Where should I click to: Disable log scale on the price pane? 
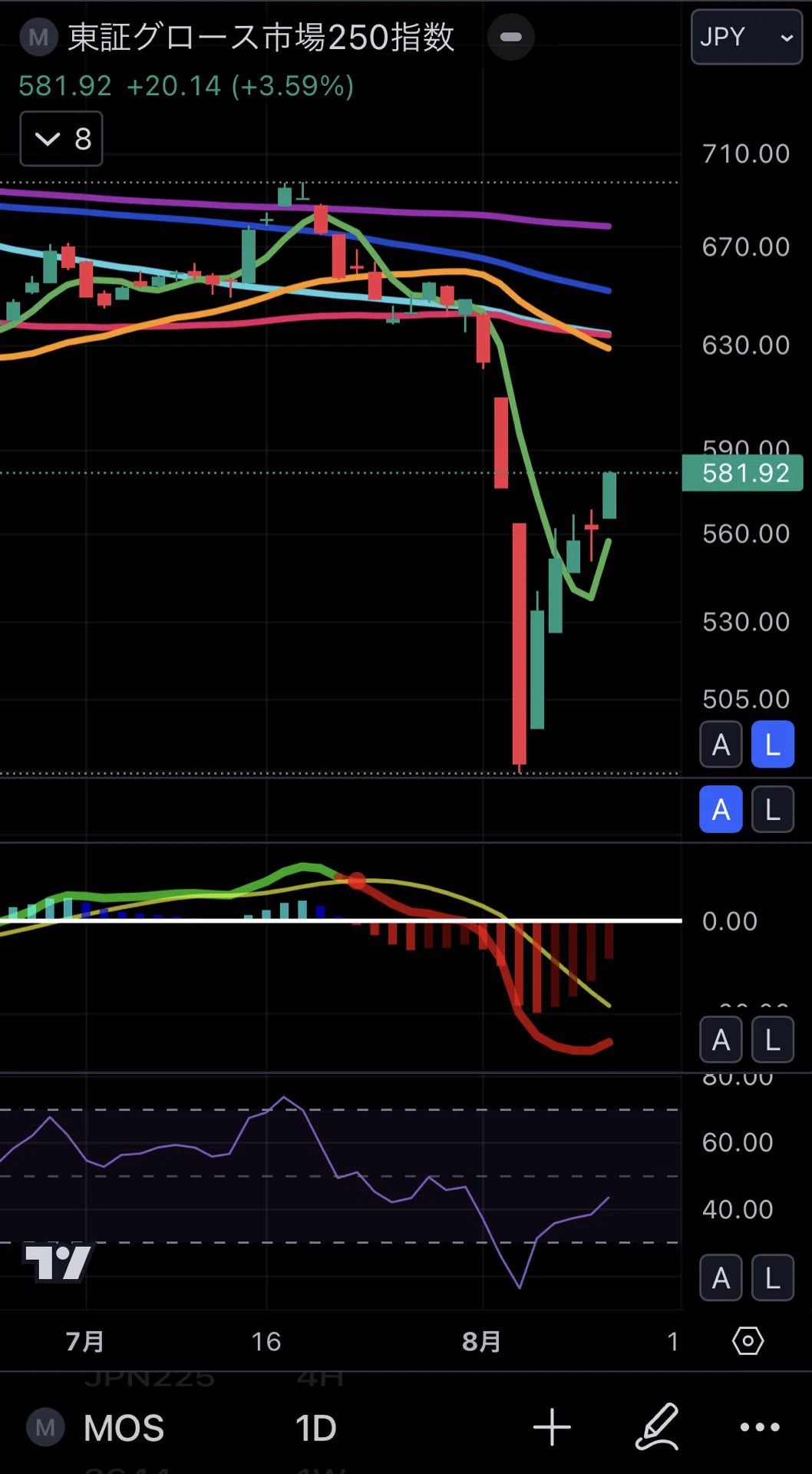tap(772, 745)
